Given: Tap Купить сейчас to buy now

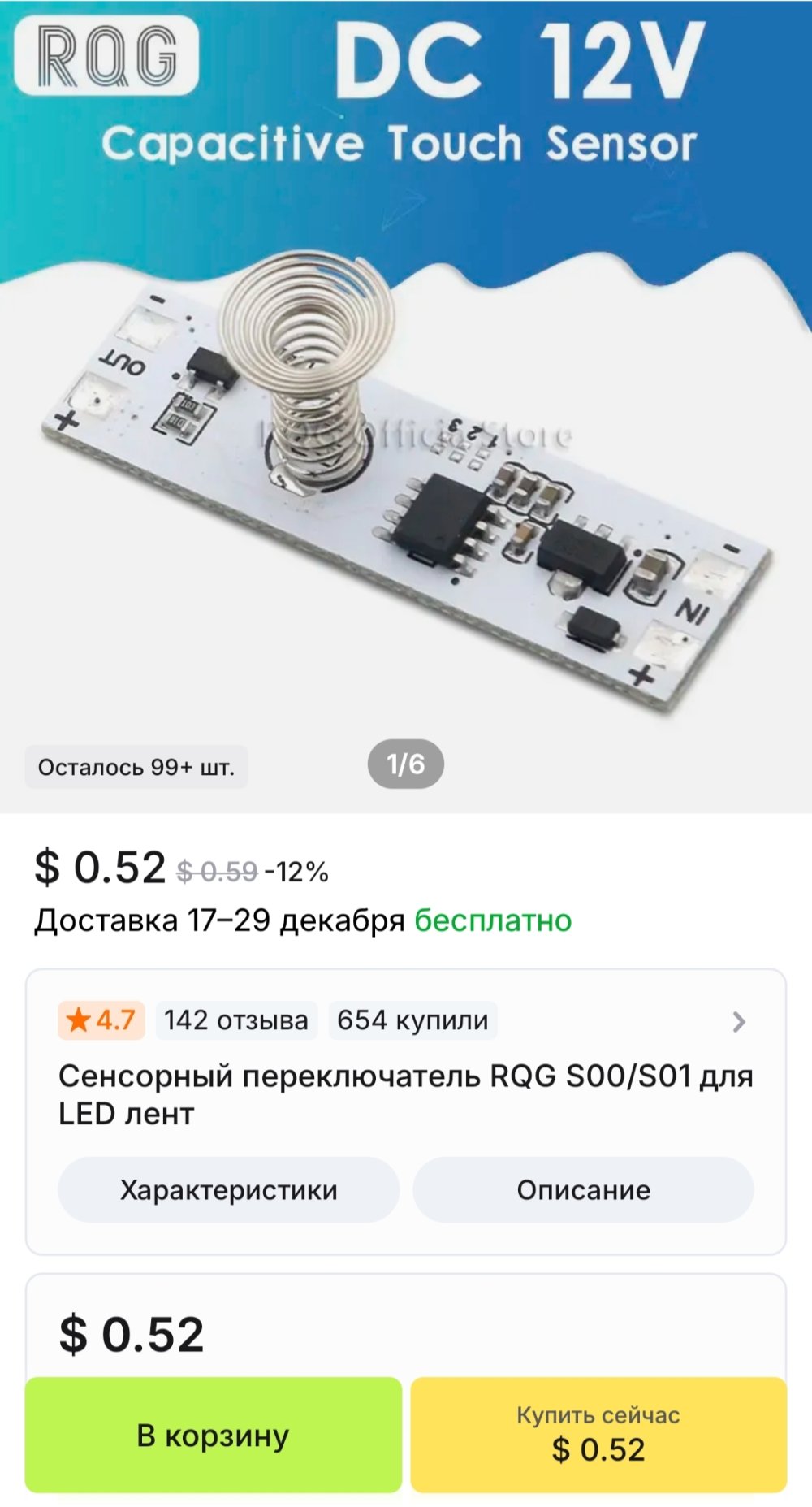Looking at the screenshot, I should tap(598, 1435).
